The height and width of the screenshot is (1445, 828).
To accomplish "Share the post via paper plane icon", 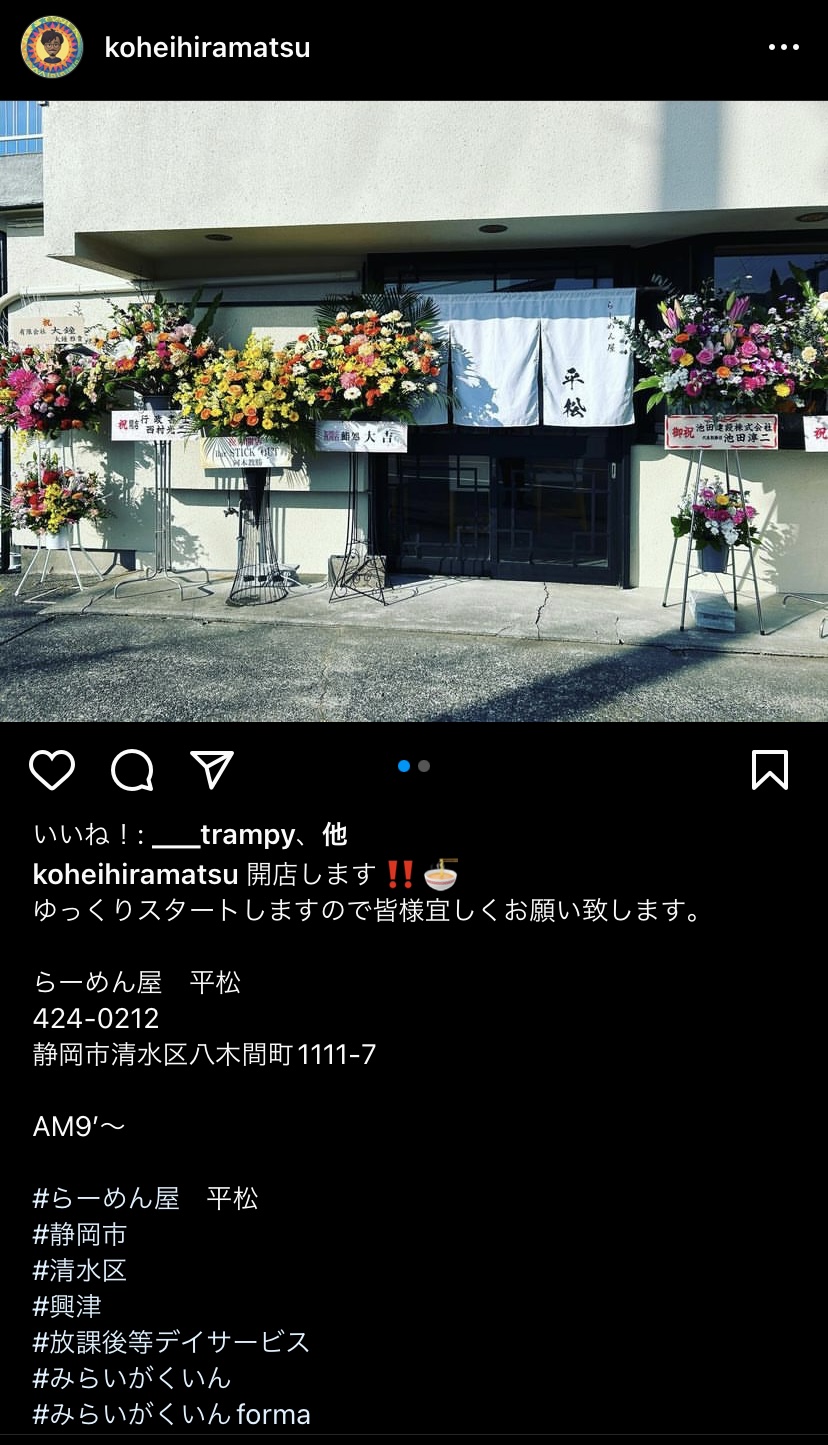I will pos(212,770).
